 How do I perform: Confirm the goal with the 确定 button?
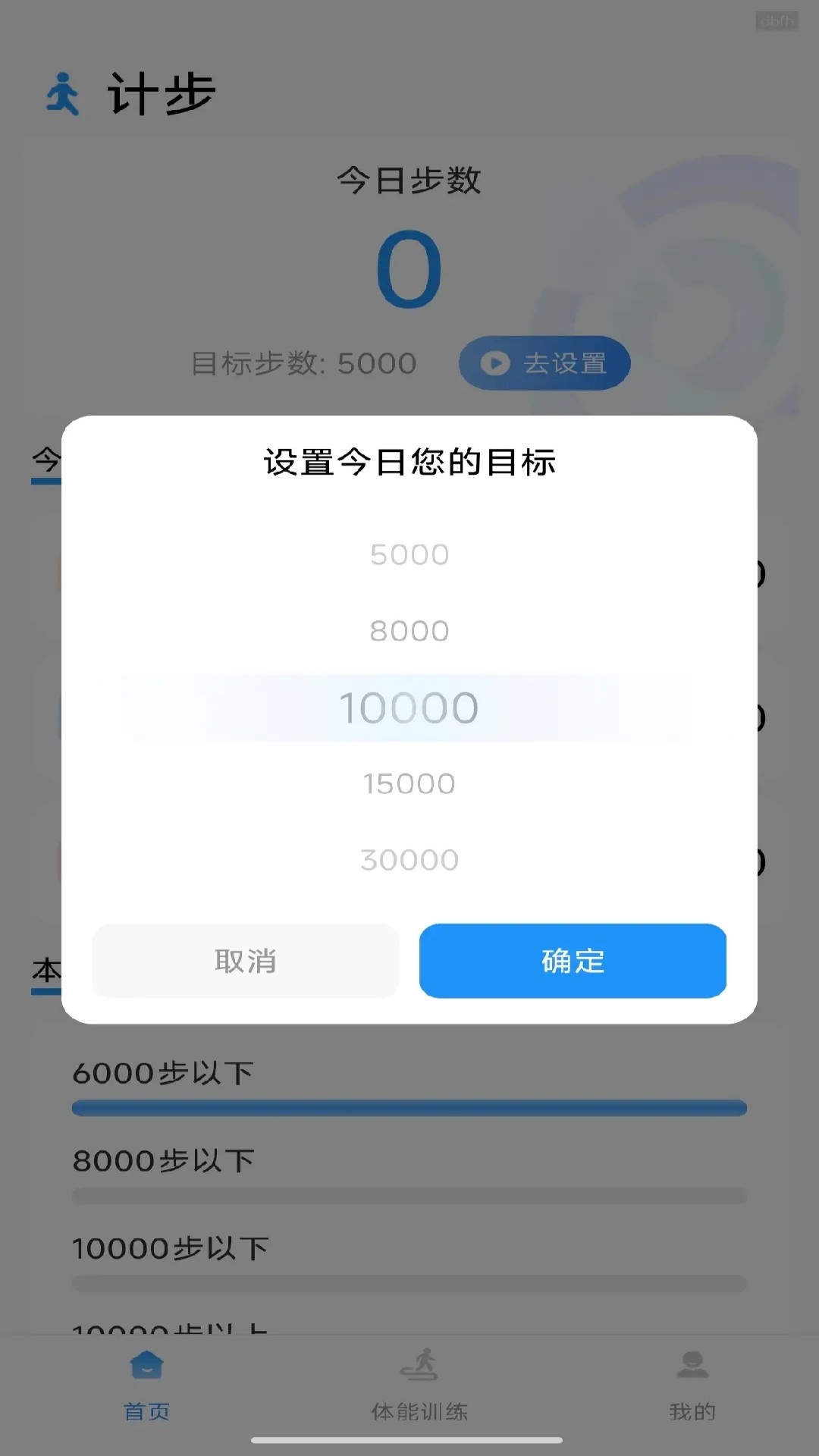click(x=572, y=962)
